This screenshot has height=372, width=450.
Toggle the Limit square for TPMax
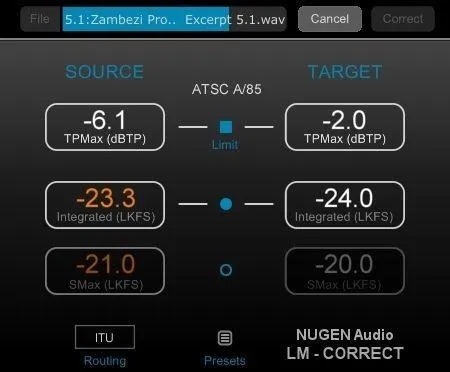point(226,127)
